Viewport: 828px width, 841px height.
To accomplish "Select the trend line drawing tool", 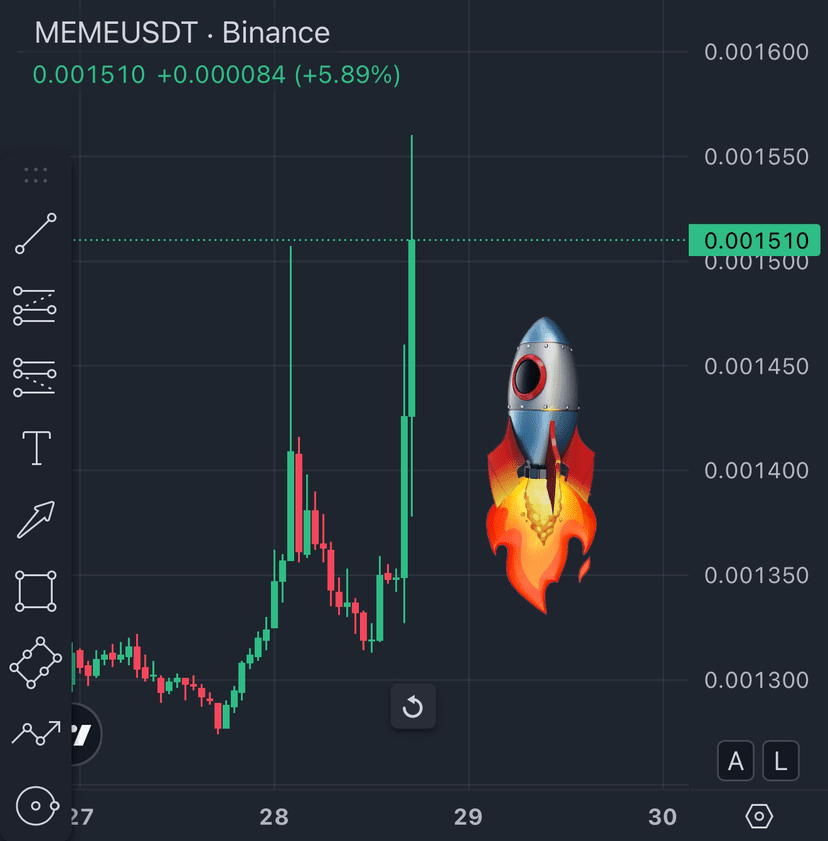I will [x=36, y=234].
